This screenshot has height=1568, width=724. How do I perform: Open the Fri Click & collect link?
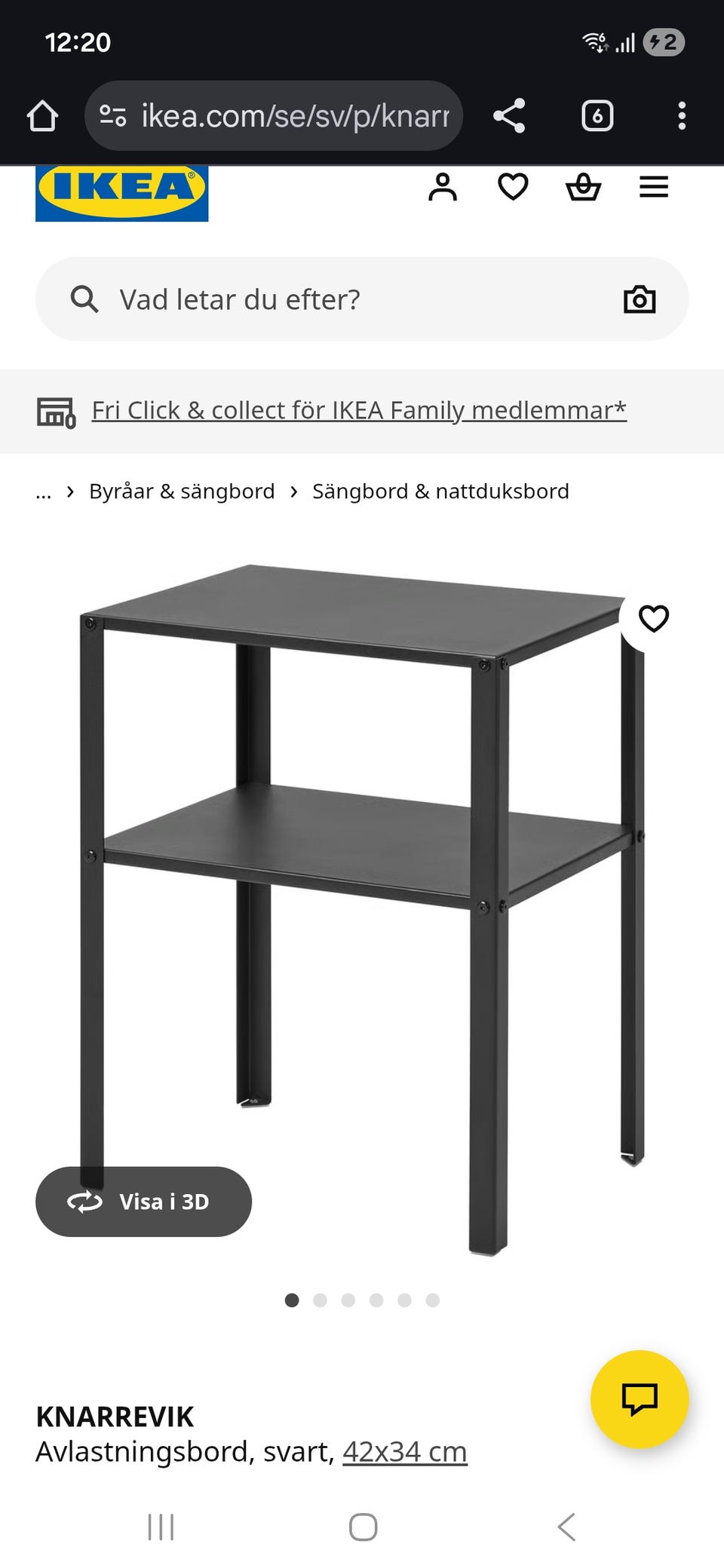[x=359, y=410]
